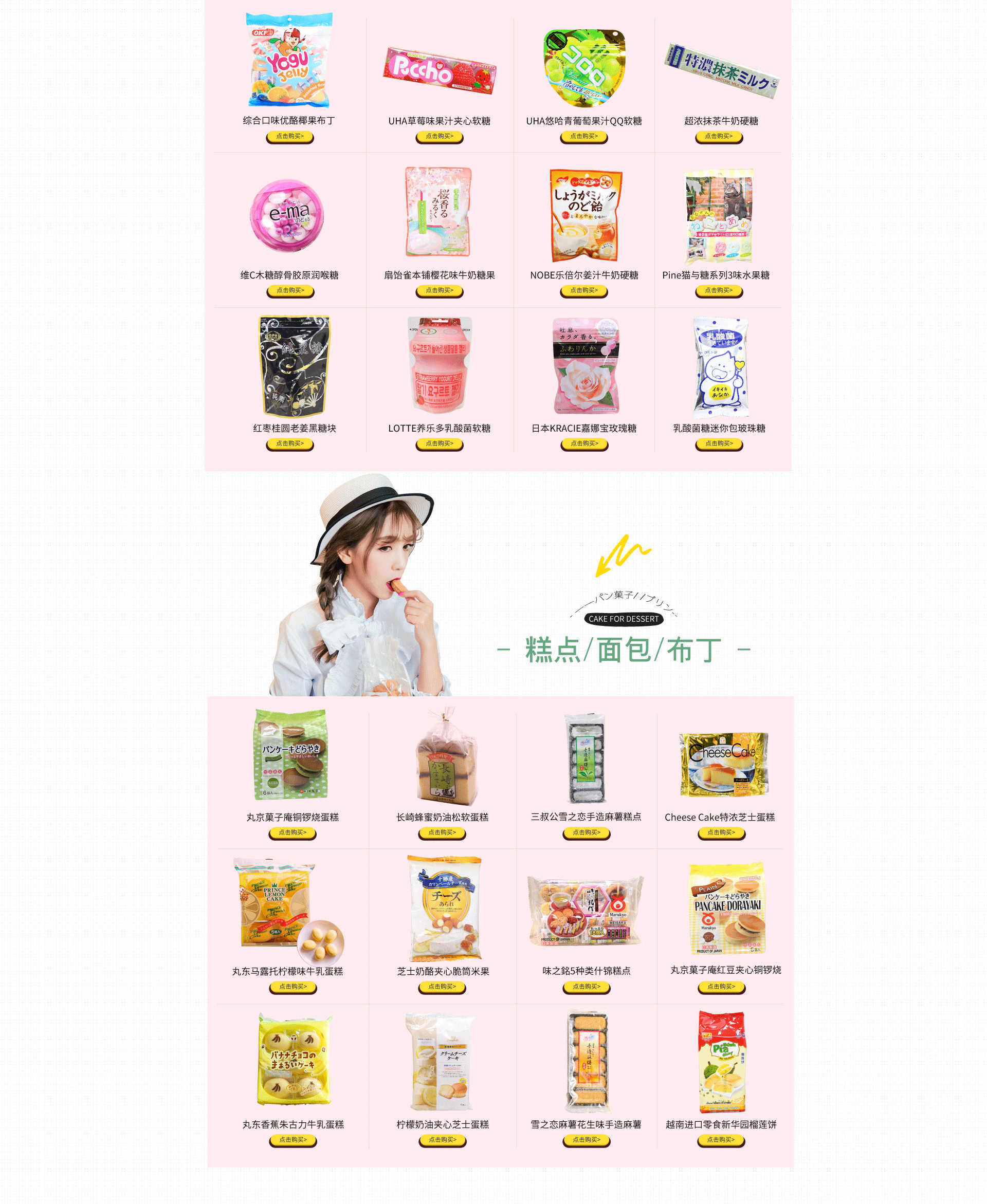This screenshot has width=987, height=1204.
Task: Buy the Yogu Jelly 综合口味优酪椰果布丁
Action: [289, 136]
